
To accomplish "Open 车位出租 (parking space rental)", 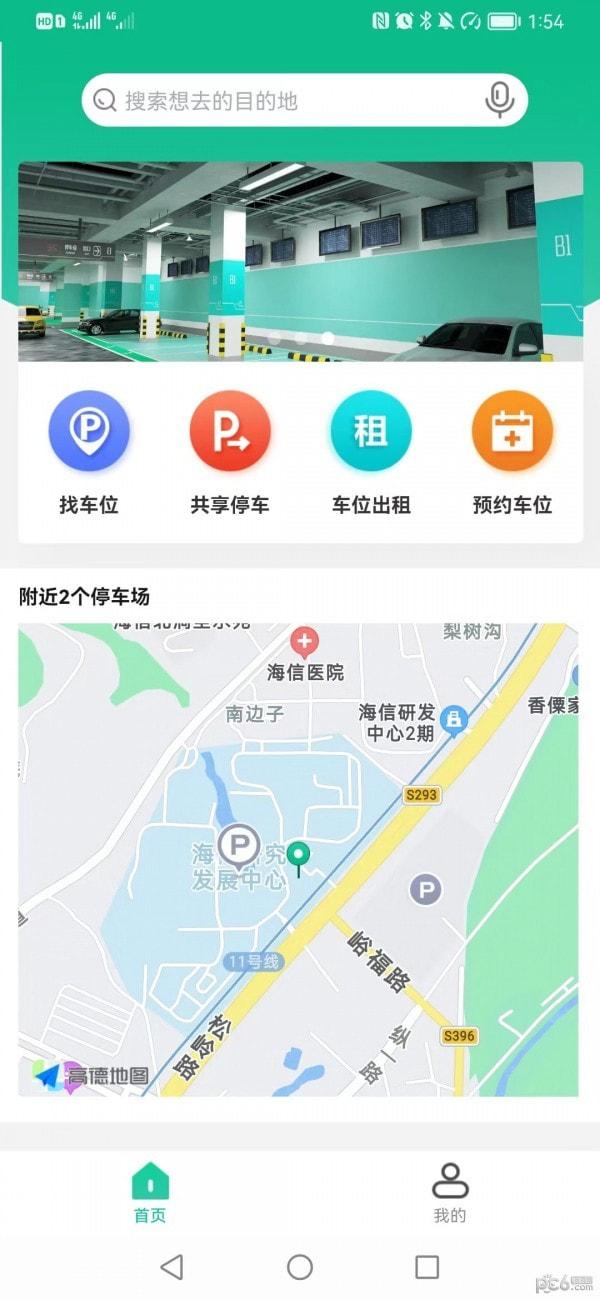I will tap(371, 452).
